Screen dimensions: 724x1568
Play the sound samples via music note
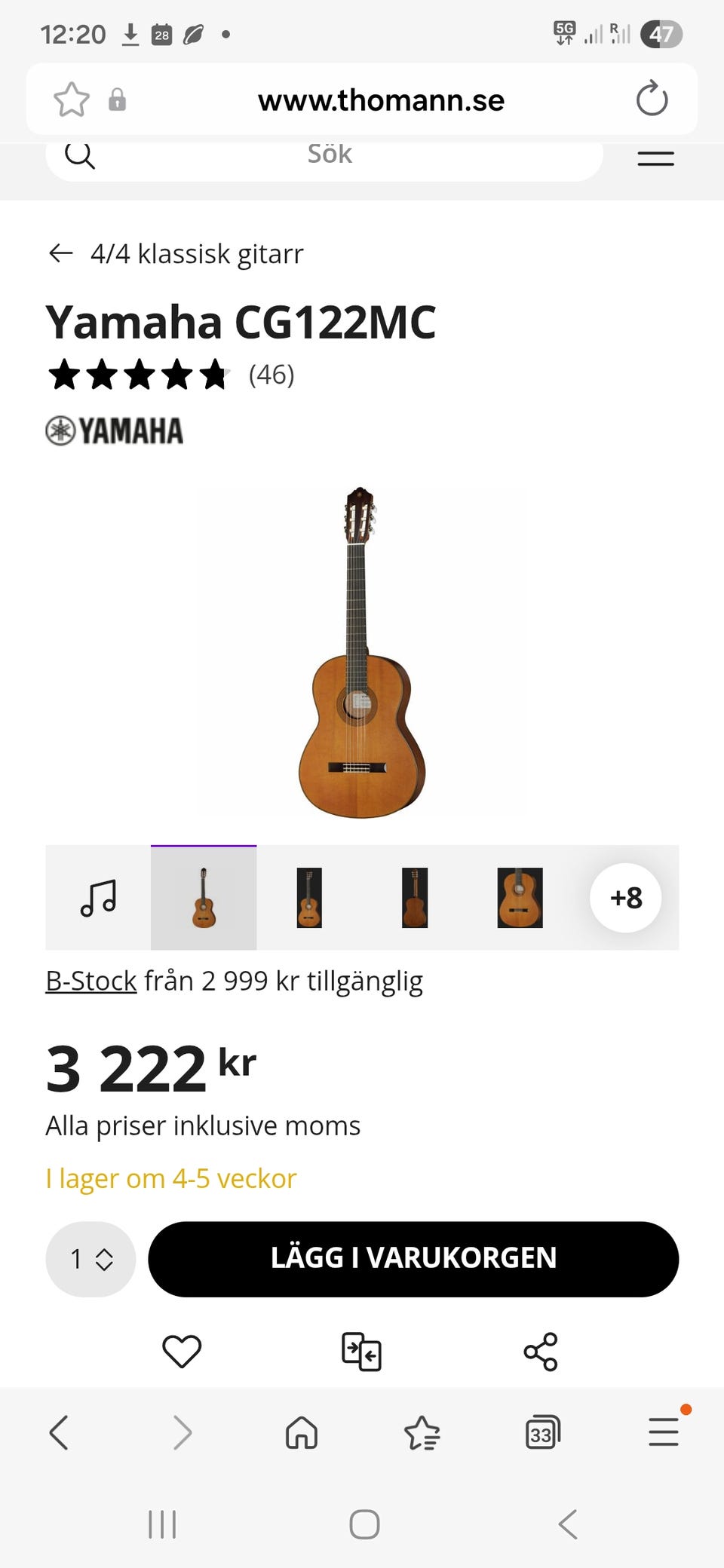coord(98,897)
